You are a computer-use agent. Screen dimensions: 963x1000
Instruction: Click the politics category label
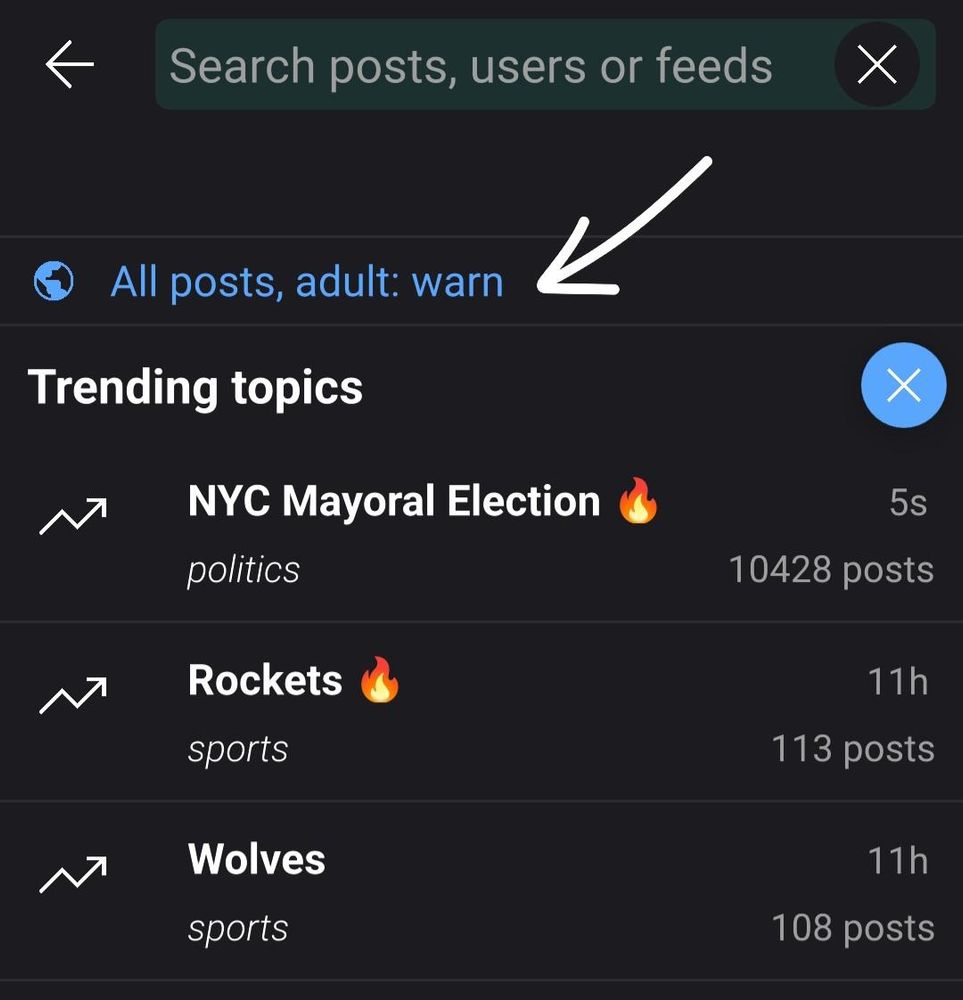click(x=241, y=568)
